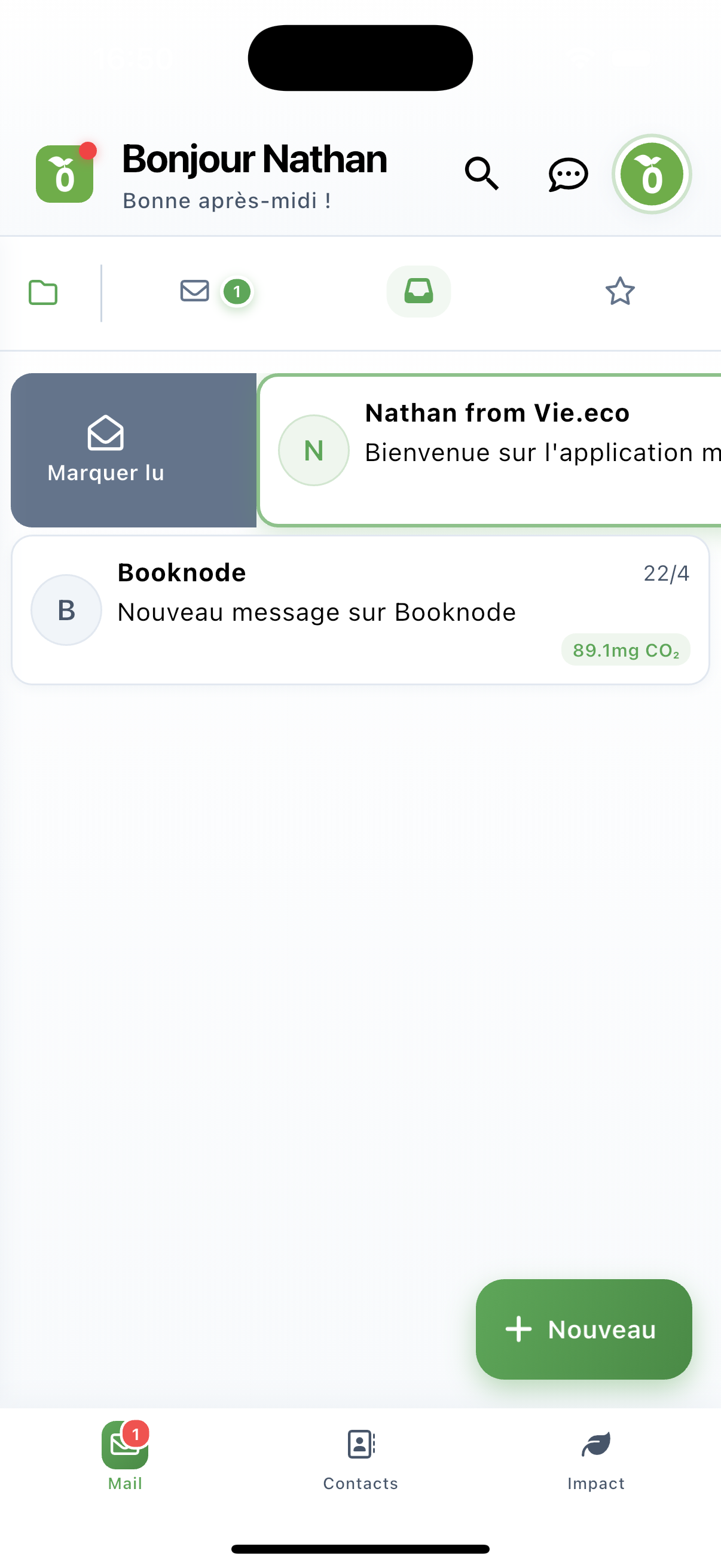
Task: Open the chat bubble icon
Action: coord(568,175)
